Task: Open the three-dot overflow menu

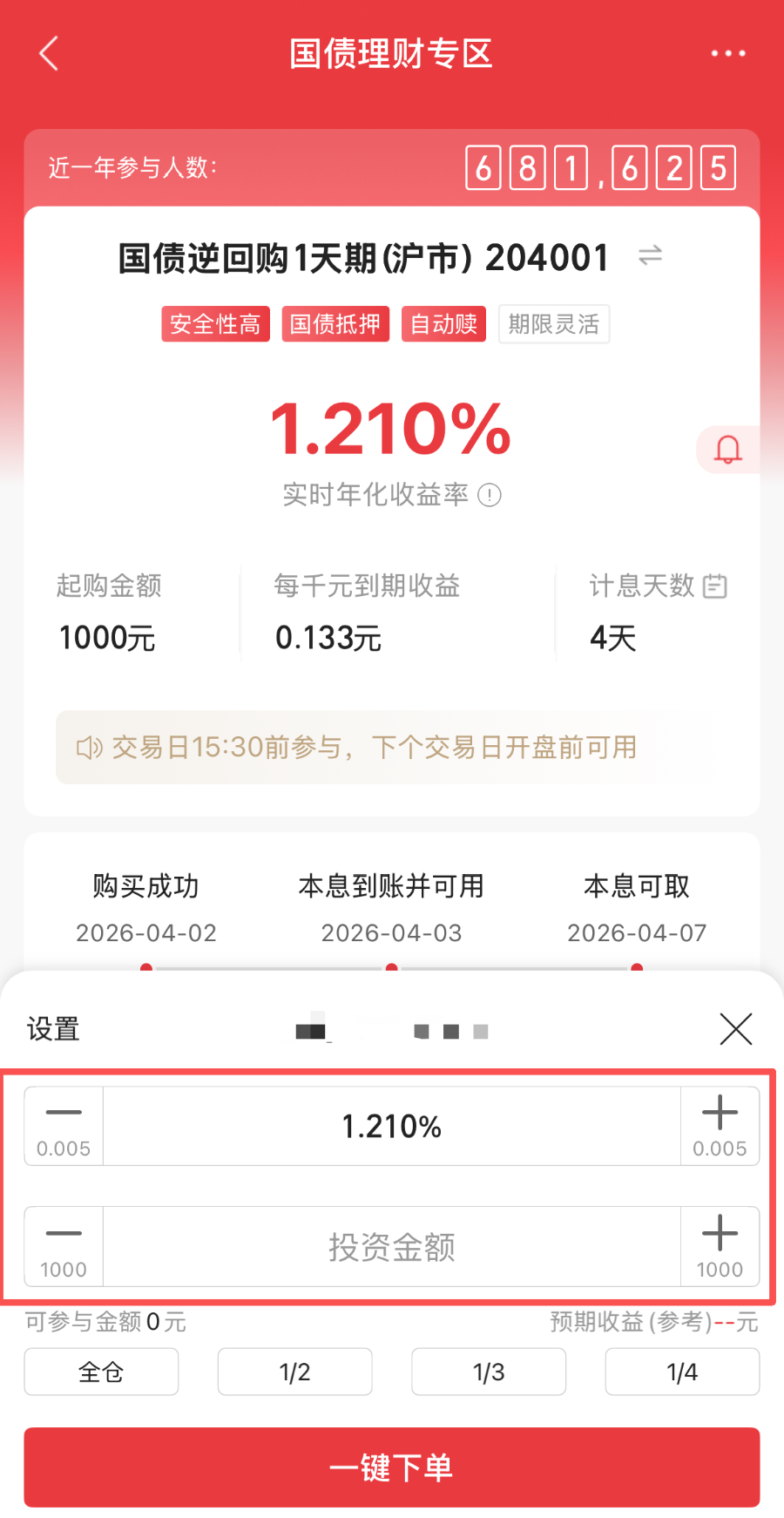Action: click(727, 53)
